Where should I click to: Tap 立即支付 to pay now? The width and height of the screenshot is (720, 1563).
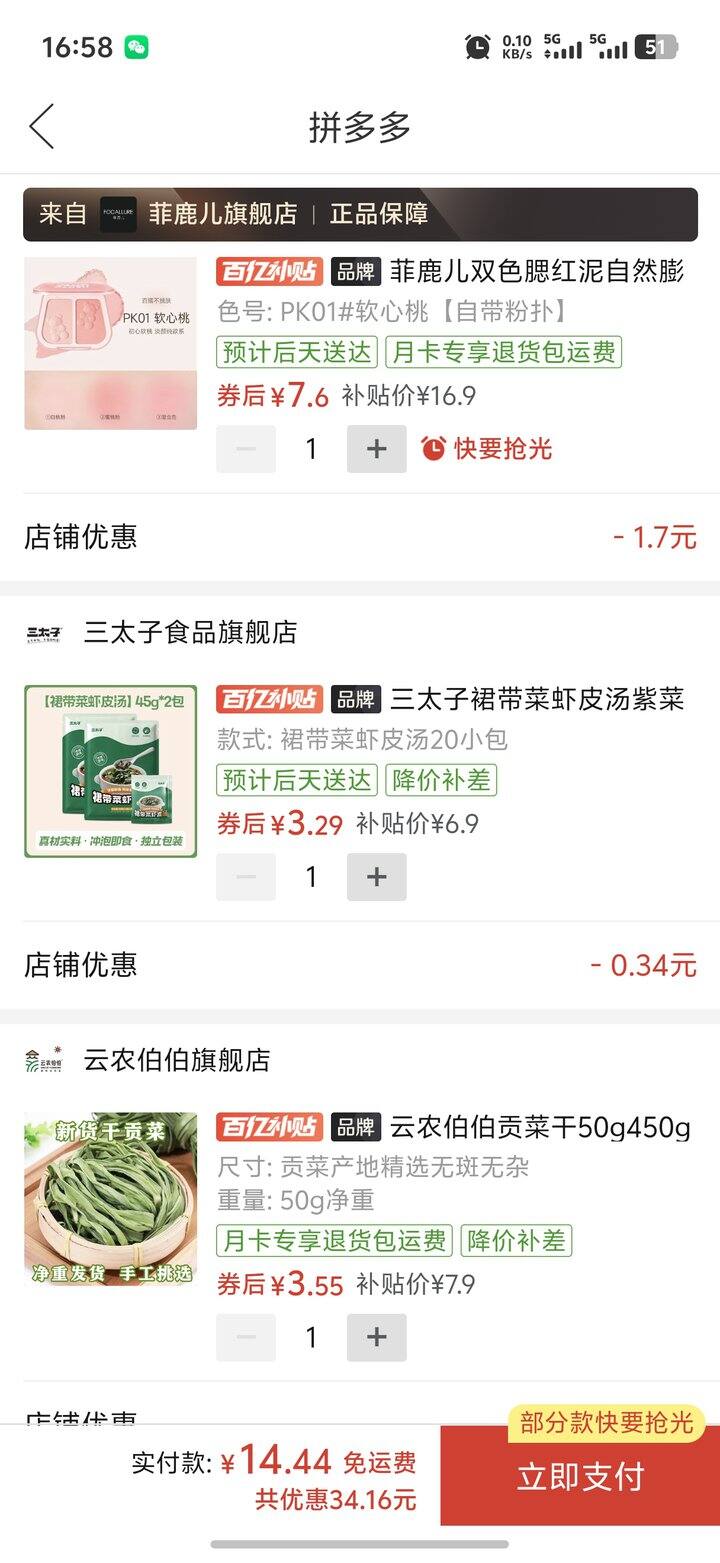[580, 1476]
